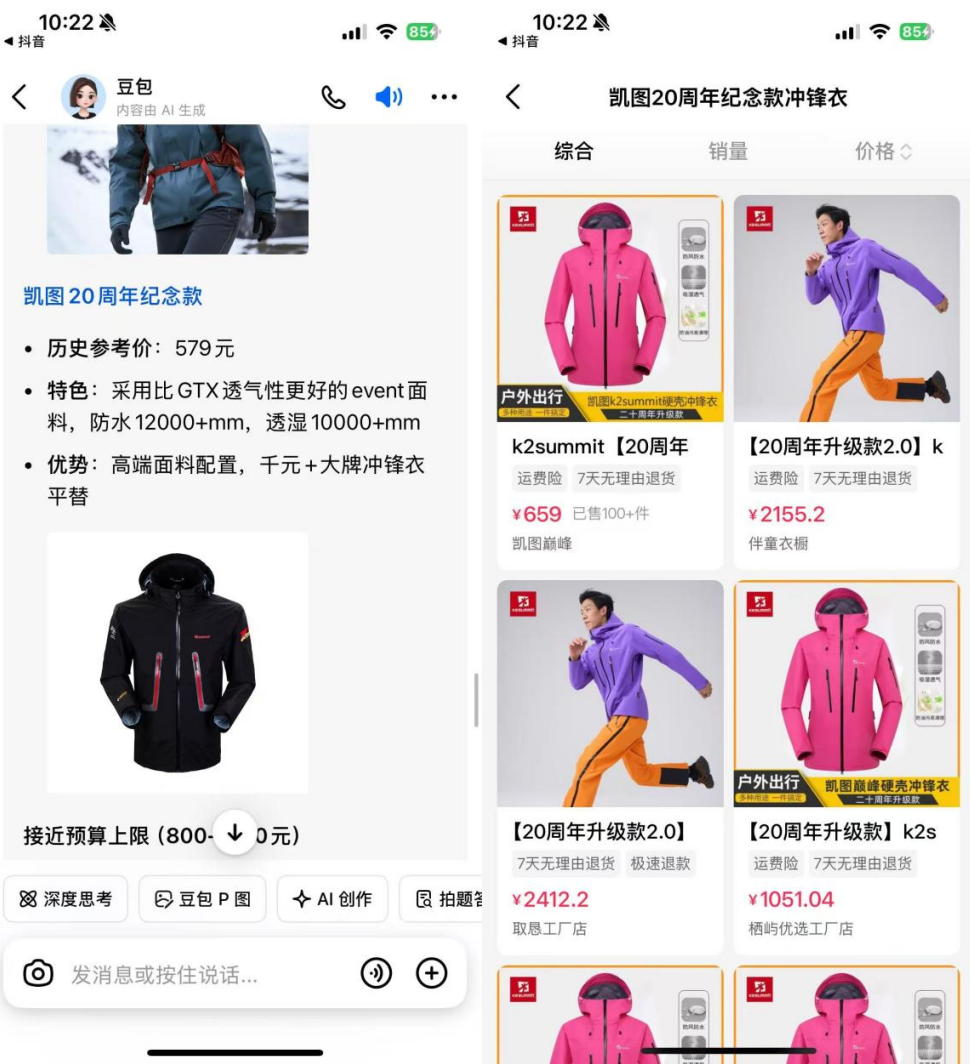Open the ¥2412.2 jacket from 取恳工厂店

[609, 767]
